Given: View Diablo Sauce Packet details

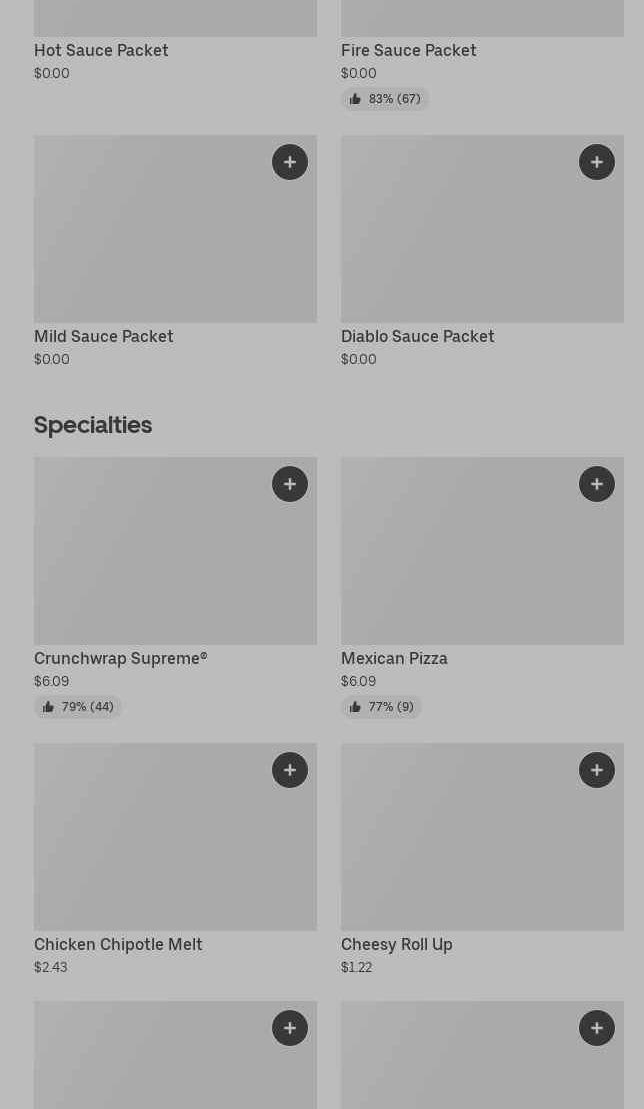Looking at the screenshot, I should click(418, 336).
